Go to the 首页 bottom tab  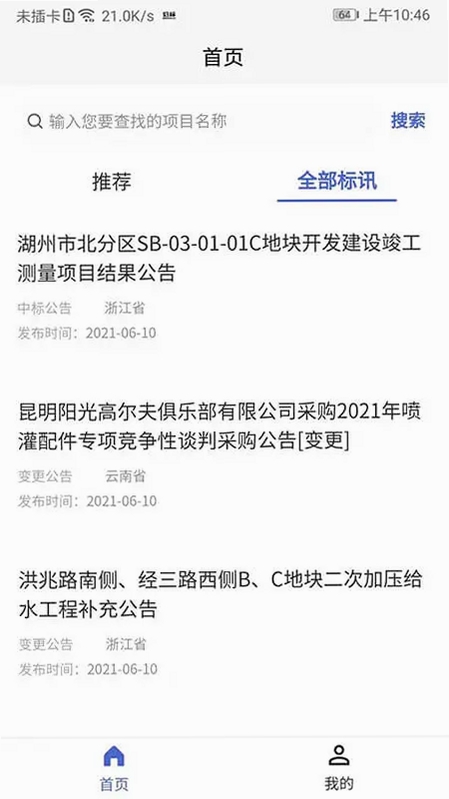point(114,768)
